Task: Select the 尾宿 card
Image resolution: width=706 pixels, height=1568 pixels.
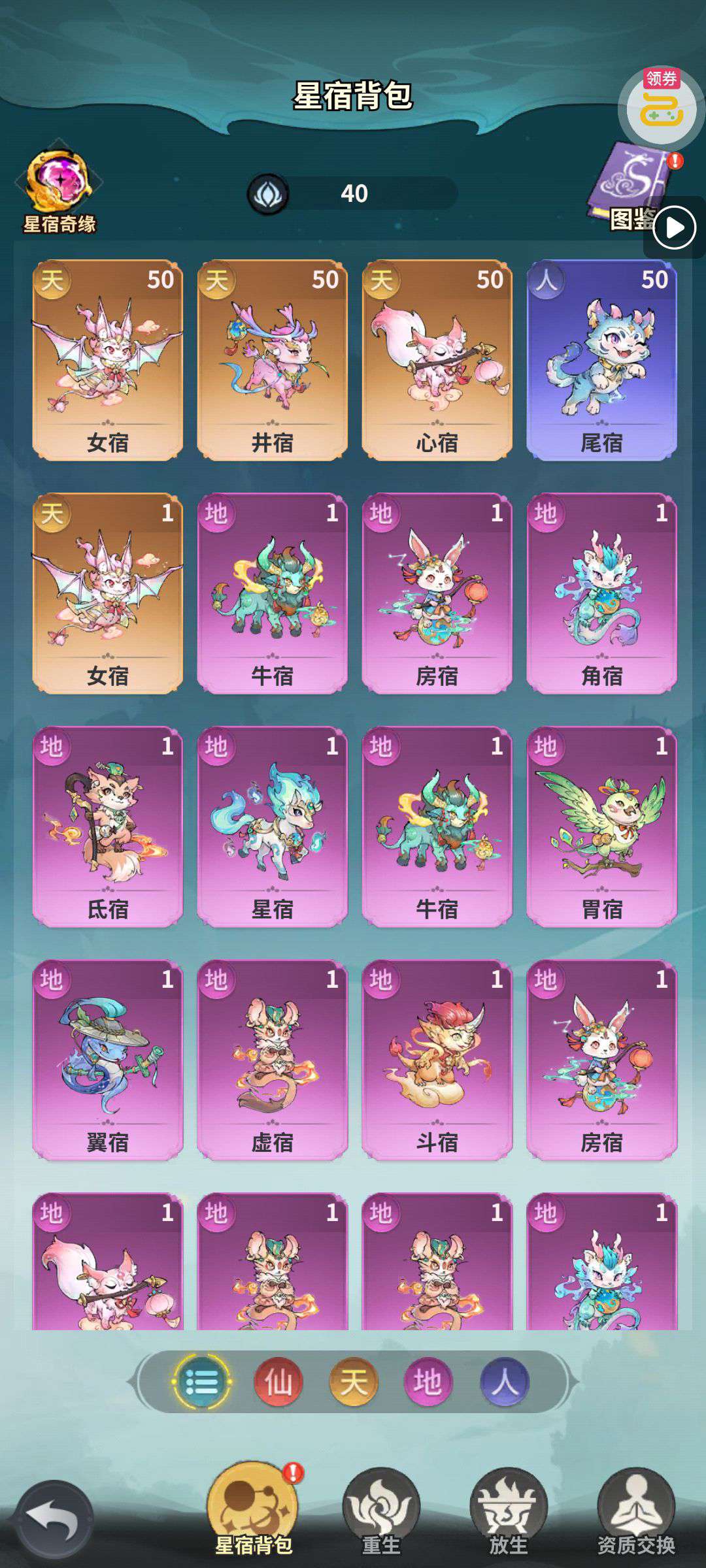Action: click(x=602, y=361)
